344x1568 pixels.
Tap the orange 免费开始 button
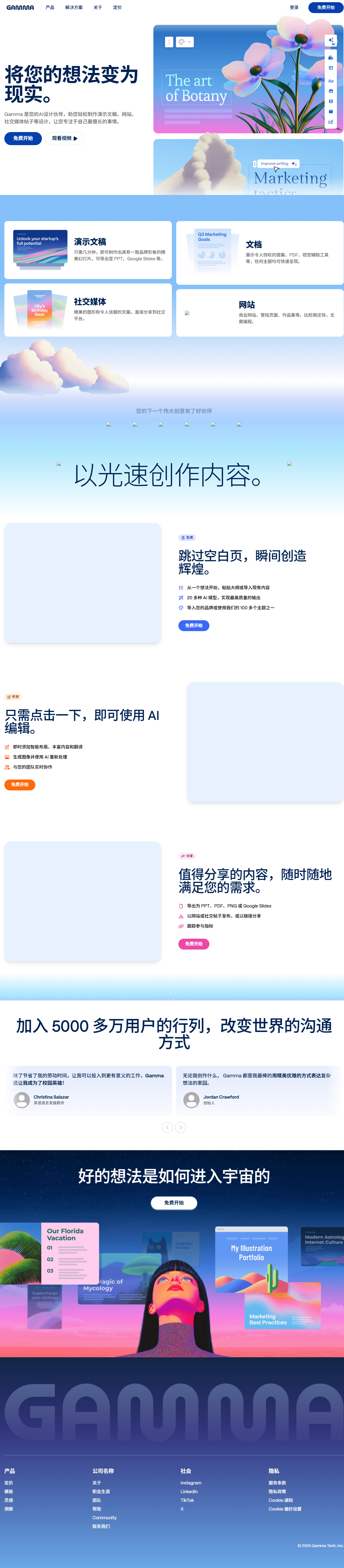[20, 785]
